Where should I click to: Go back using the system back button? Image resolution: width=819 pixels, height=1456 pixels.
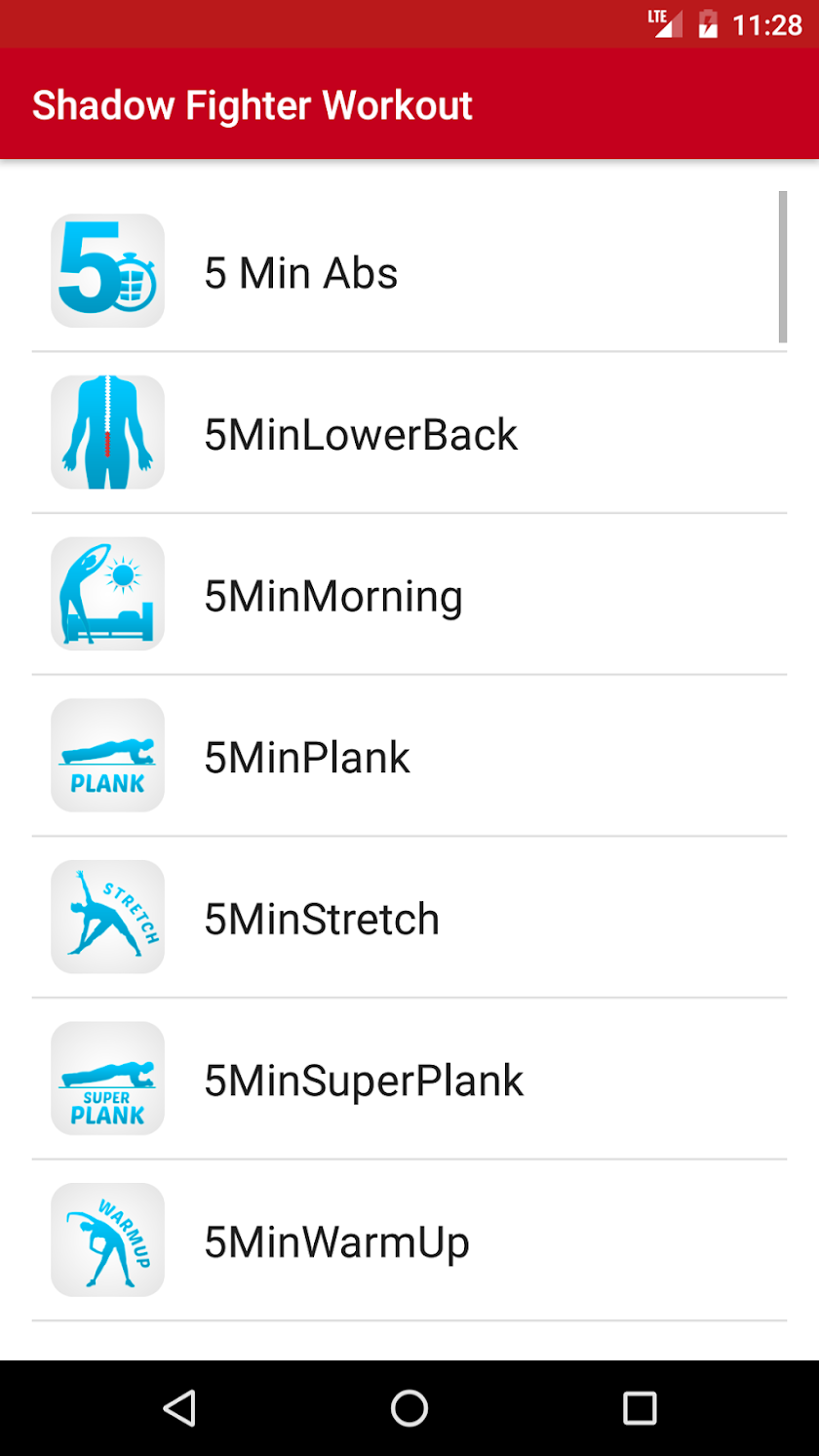179,1408
